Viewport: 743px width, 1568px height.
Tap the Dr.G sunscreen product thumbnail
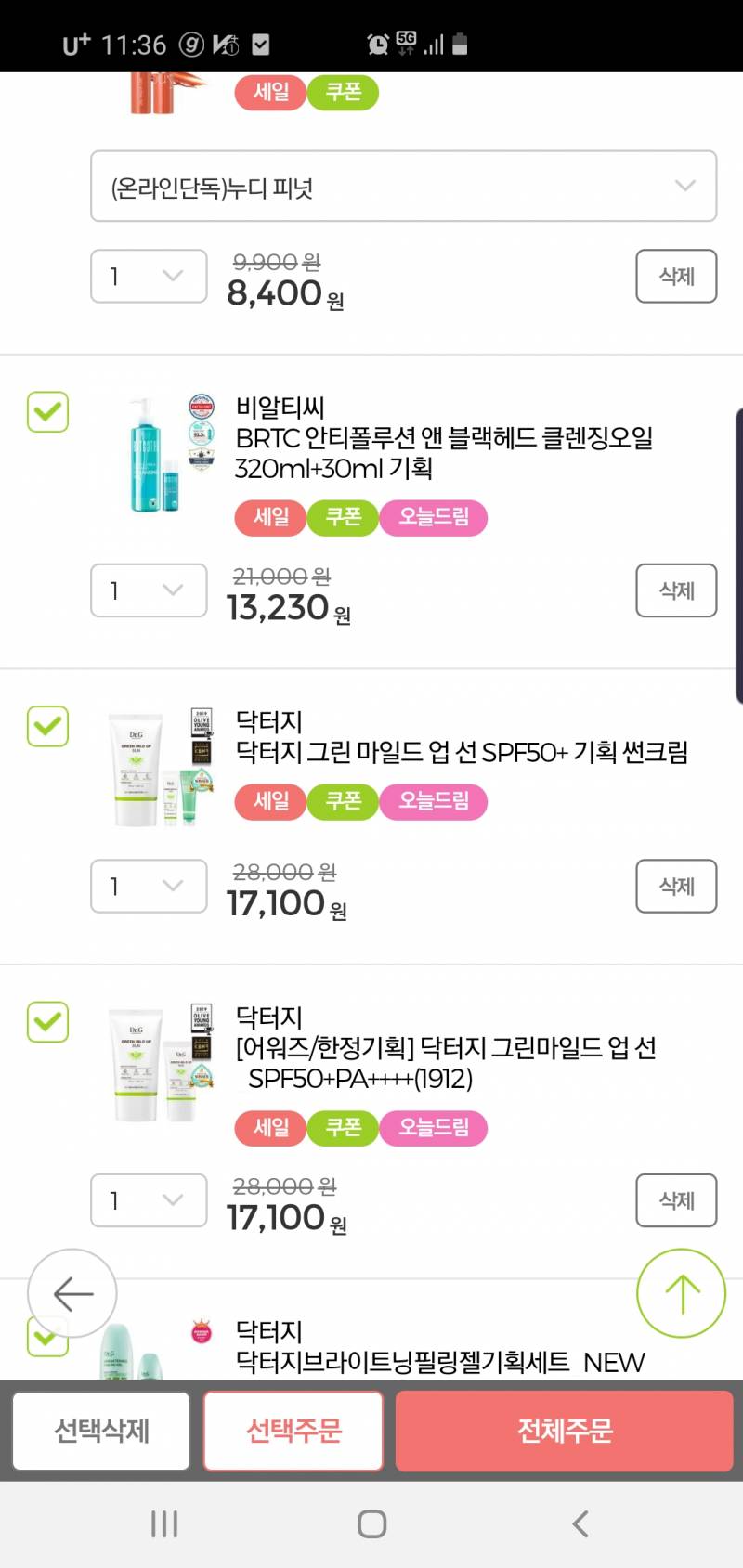144,768
